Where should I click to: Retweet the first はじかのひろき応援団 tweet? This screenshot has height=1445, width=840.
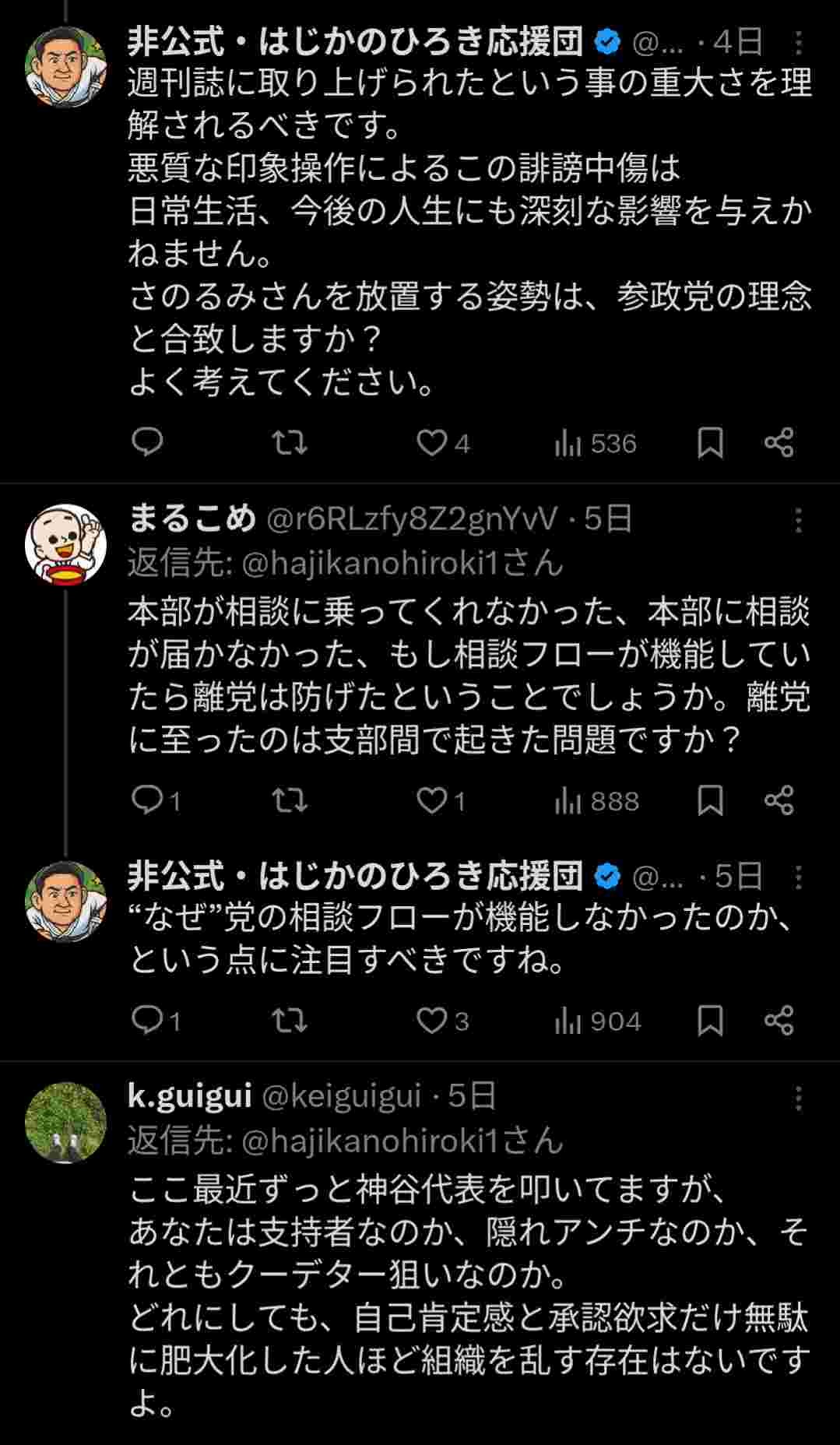pyautogui.click(x=290, y=445)
